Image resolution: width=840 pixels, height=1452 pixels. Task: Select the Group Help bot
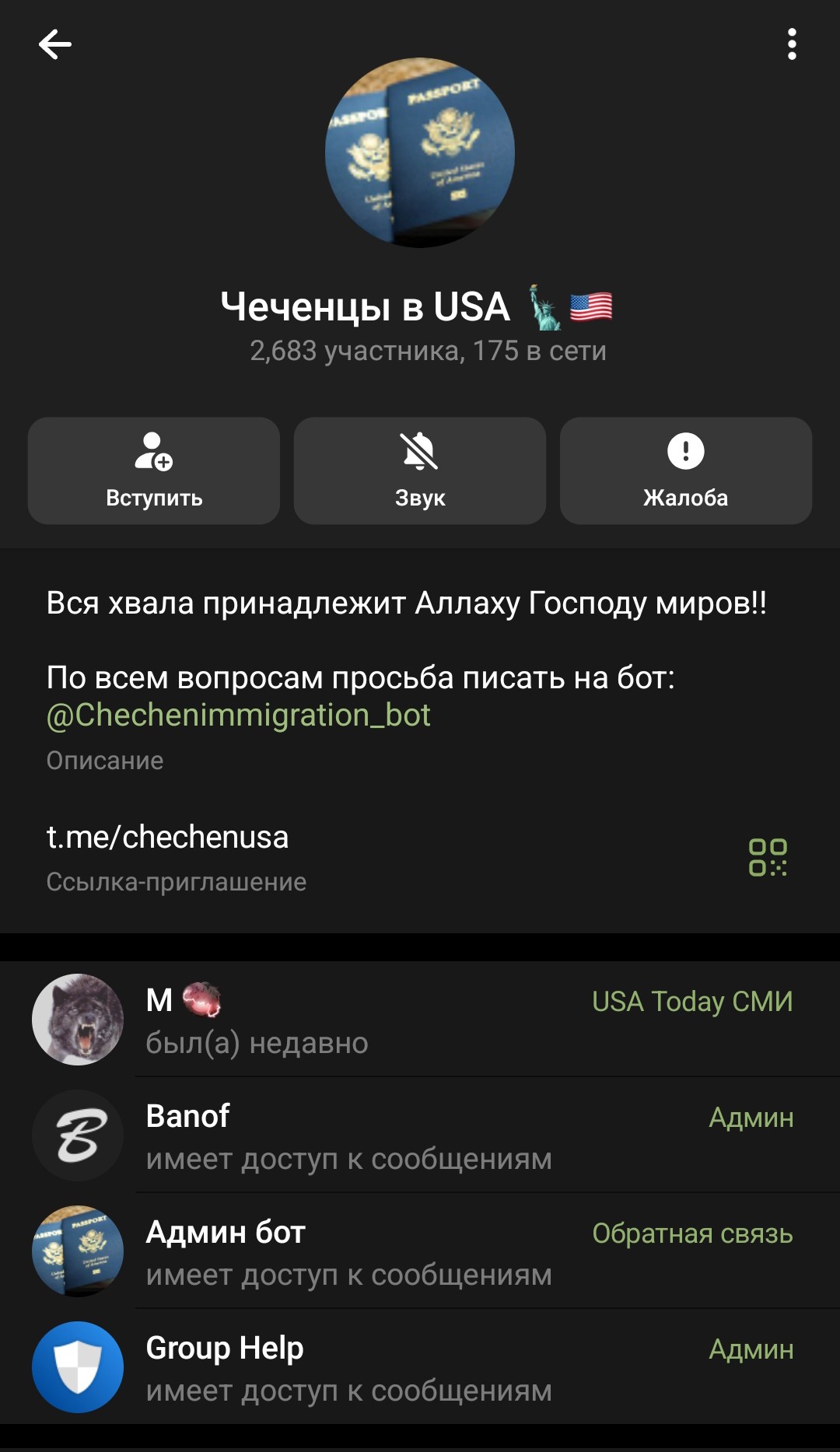click(x=420, y=1367)
